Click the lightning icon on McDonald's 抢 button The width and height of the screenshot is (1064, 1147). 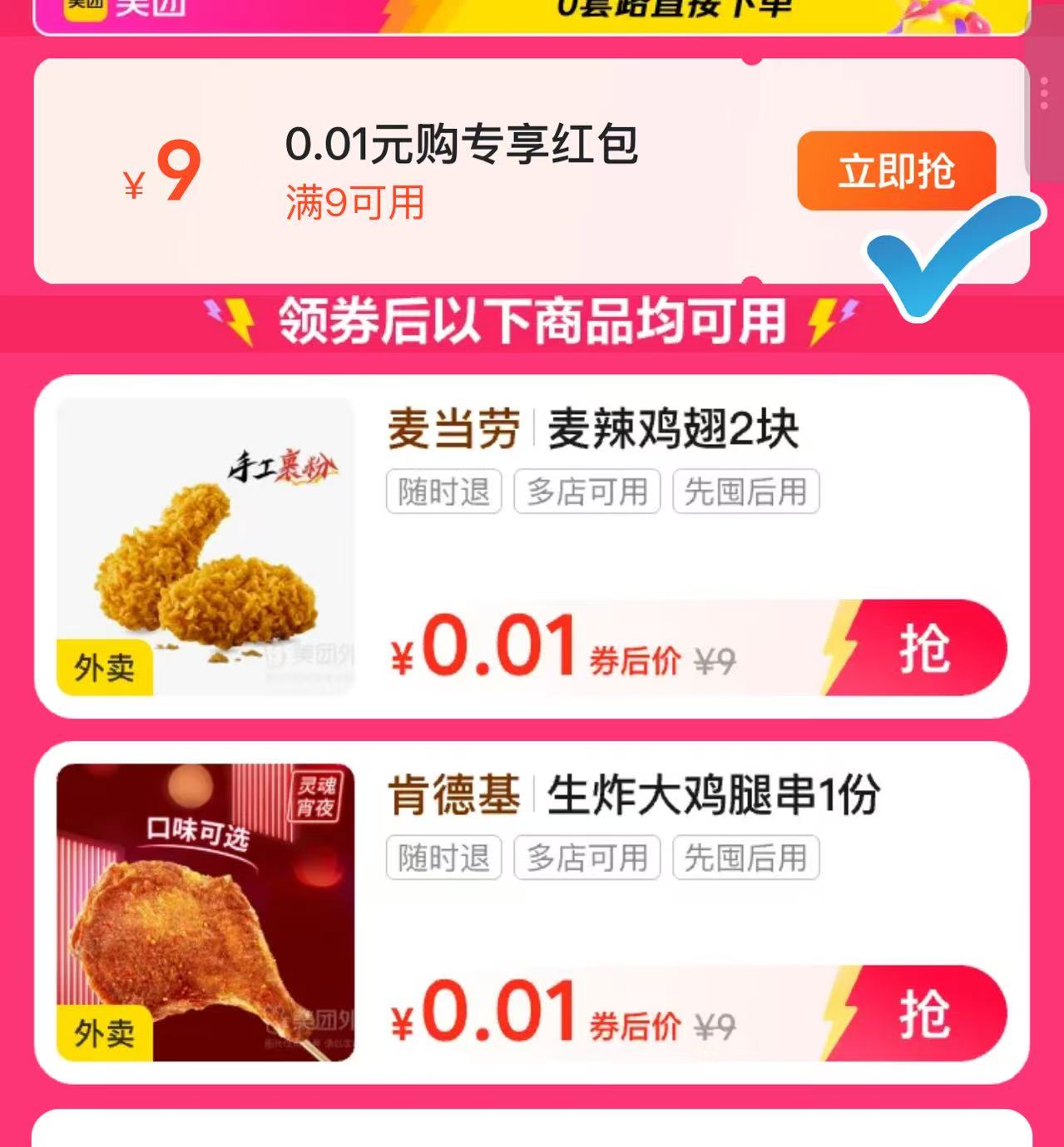pos(838,648)
